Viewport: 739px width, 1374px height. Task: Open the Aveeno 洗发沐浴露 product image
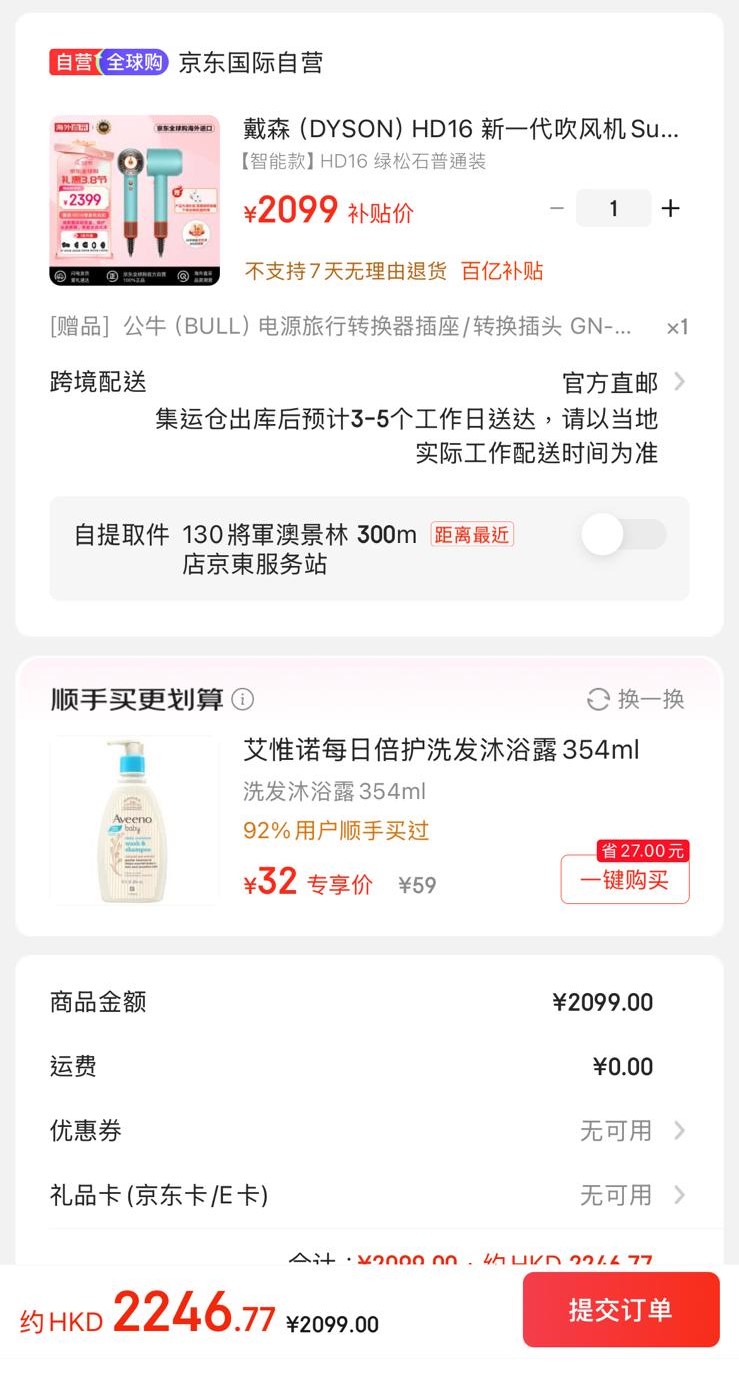point(135,820)
